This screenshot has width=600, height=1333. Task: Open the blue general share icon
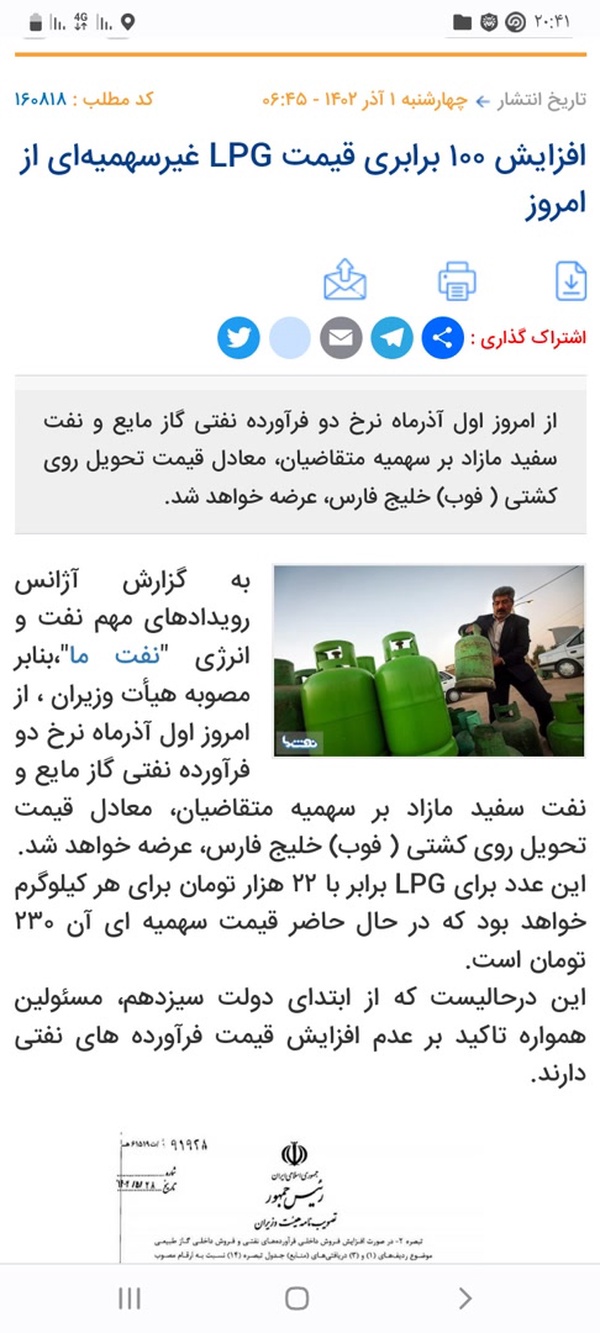[x=443, y=338]
